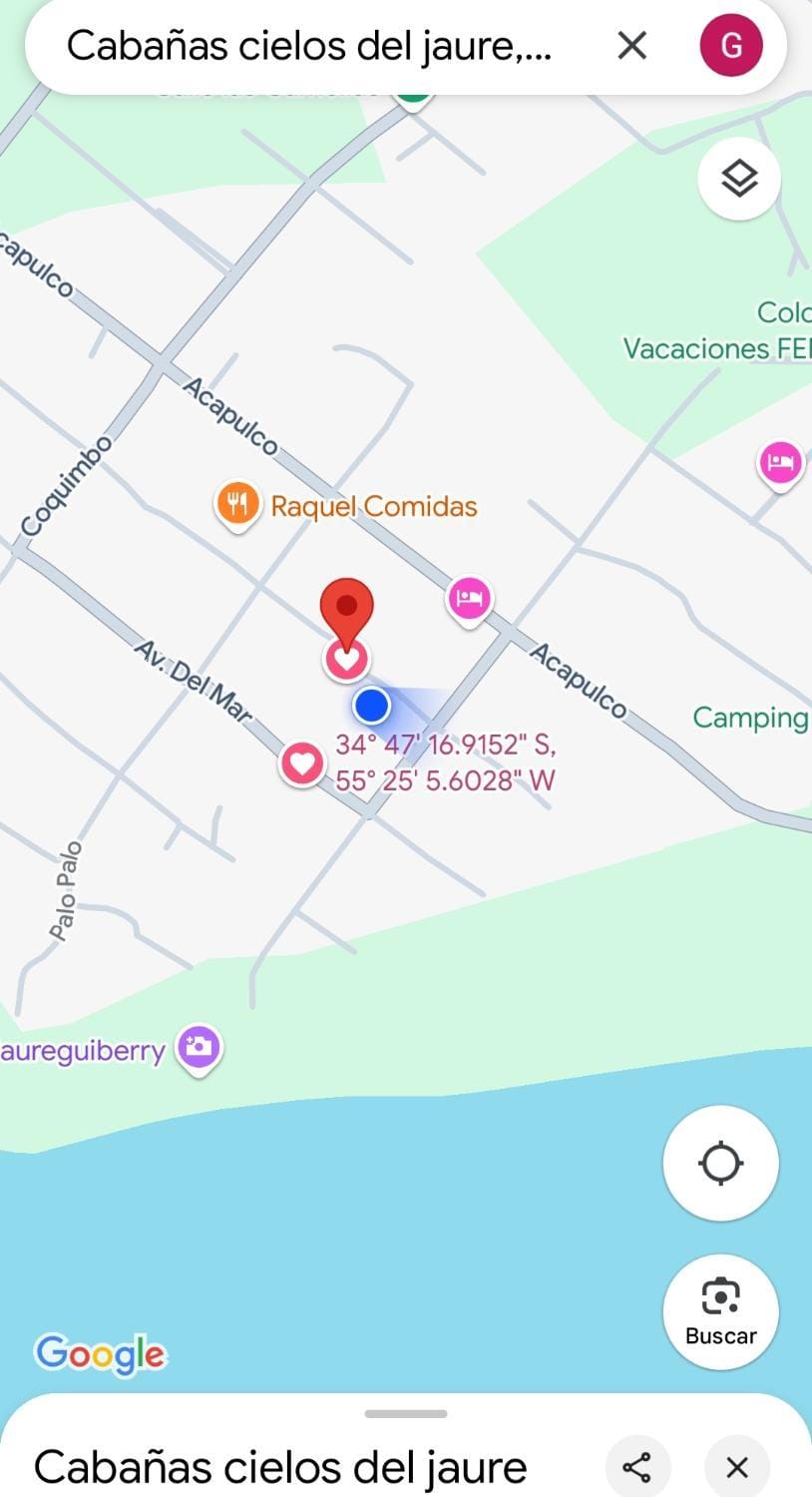Image resolution: width=812 pixels, height=1497 pixels.
Task: Tap the search field with Cabañas cielos
Action: [309, 45]
